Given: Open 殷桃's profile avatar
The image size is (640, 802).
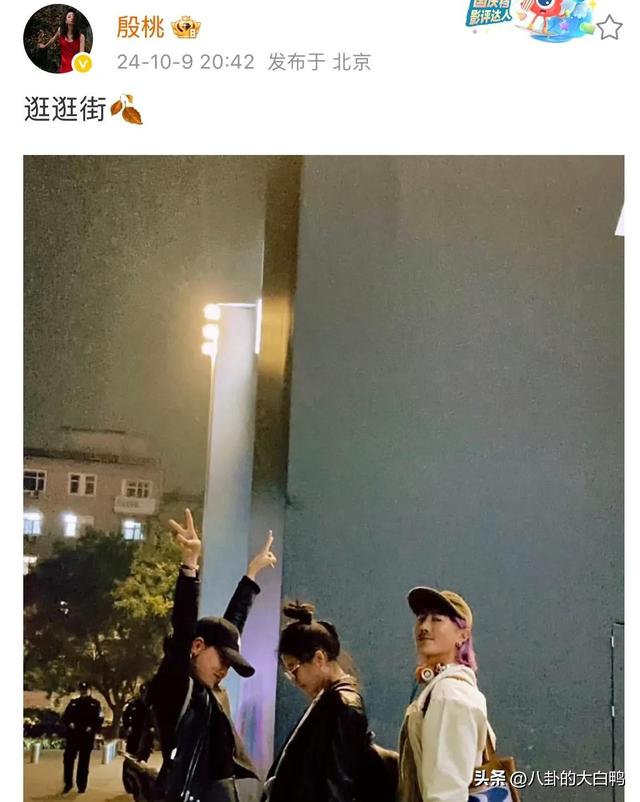Looking at the screenshot, I should (57, 39).
